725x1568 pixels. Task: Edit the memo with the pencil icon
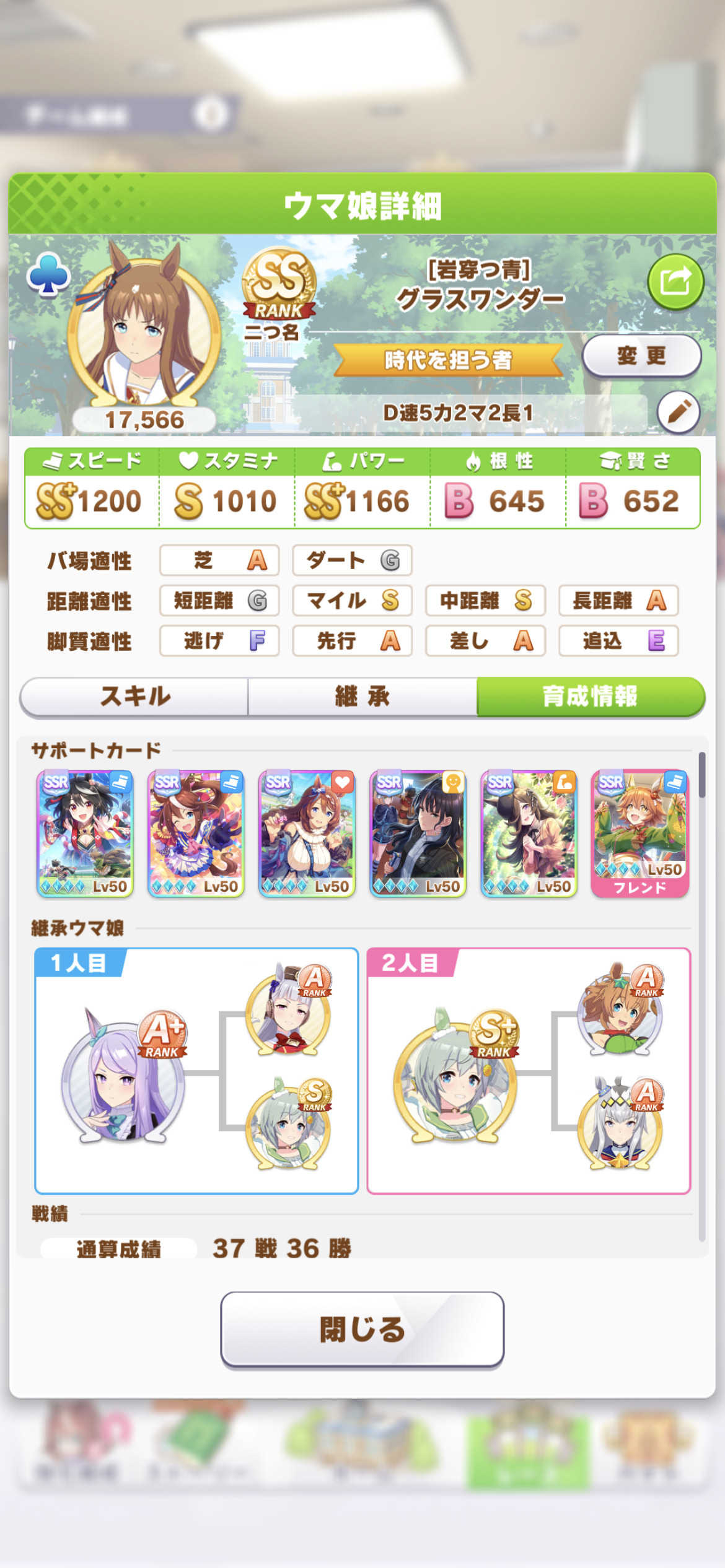coord(679,412)
